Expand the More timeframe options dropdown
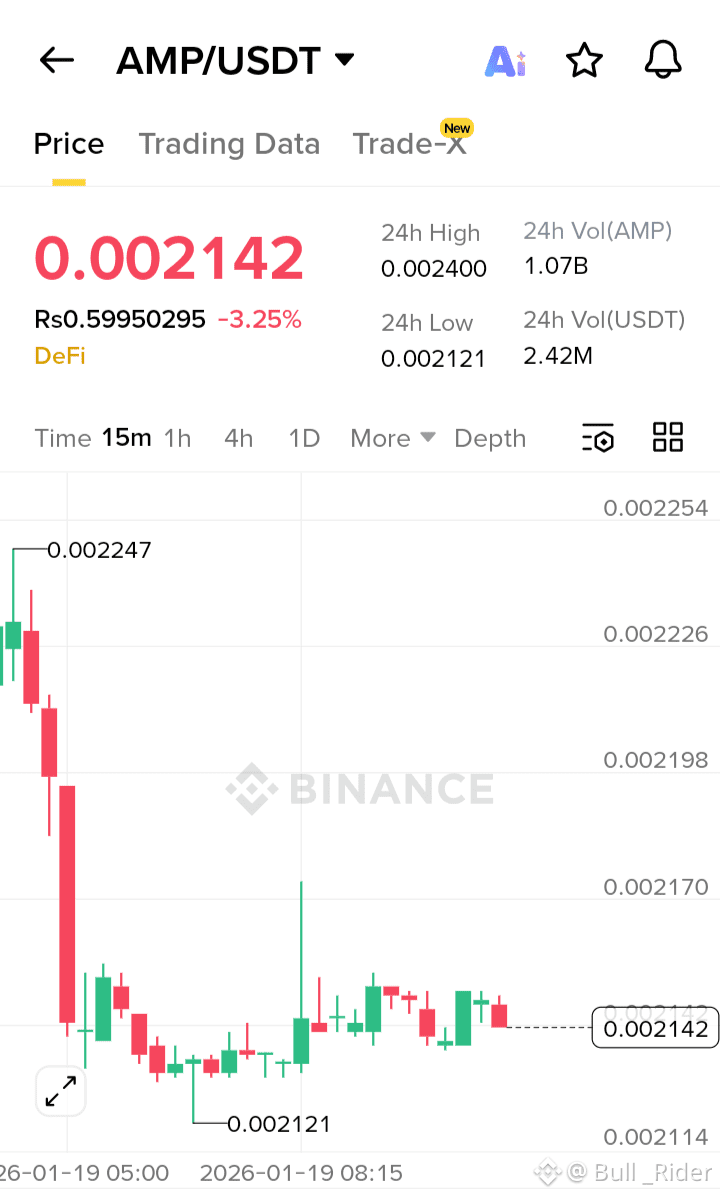The image size is (720, 1197). click(391, 438)
